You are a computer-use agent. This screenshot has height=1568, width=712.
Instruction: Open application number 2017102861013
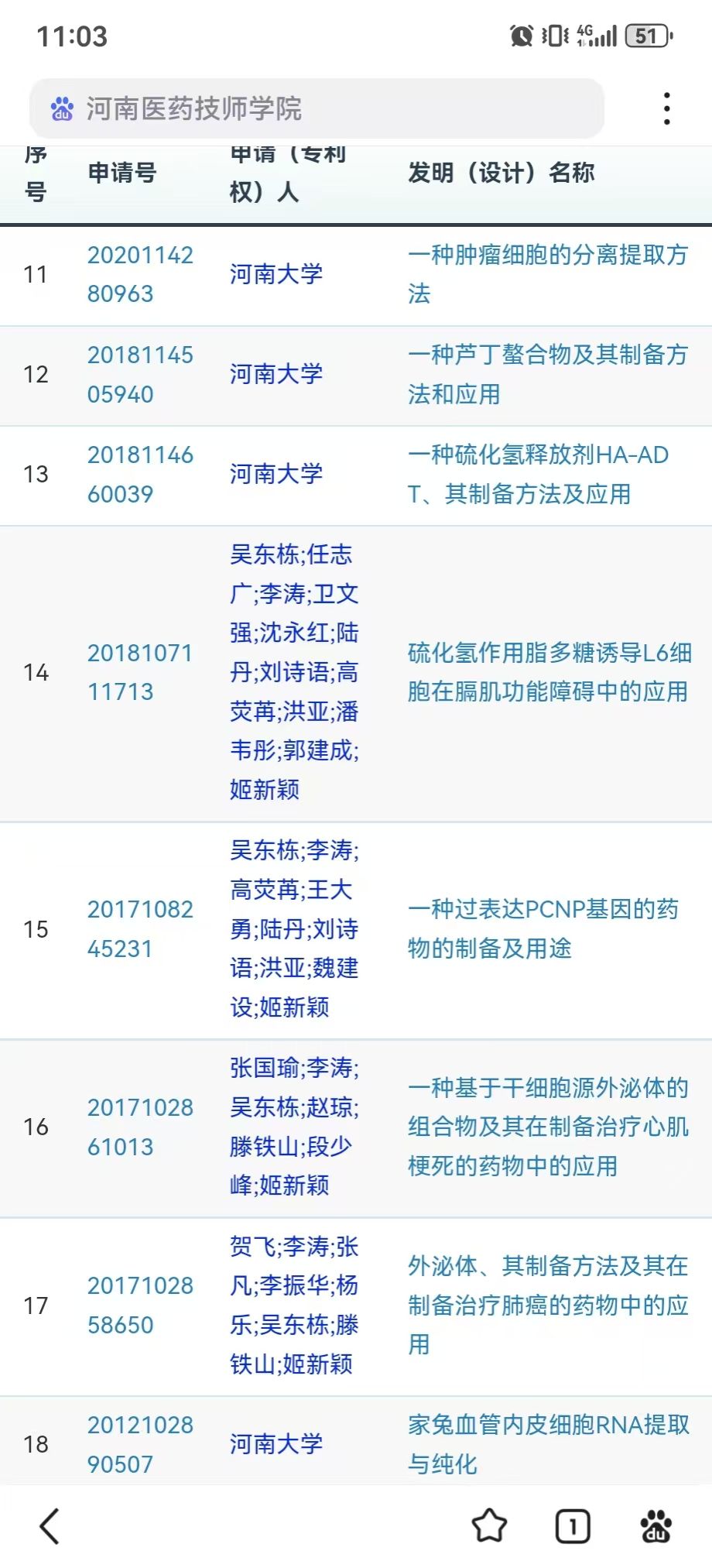tap(140, 1127)
